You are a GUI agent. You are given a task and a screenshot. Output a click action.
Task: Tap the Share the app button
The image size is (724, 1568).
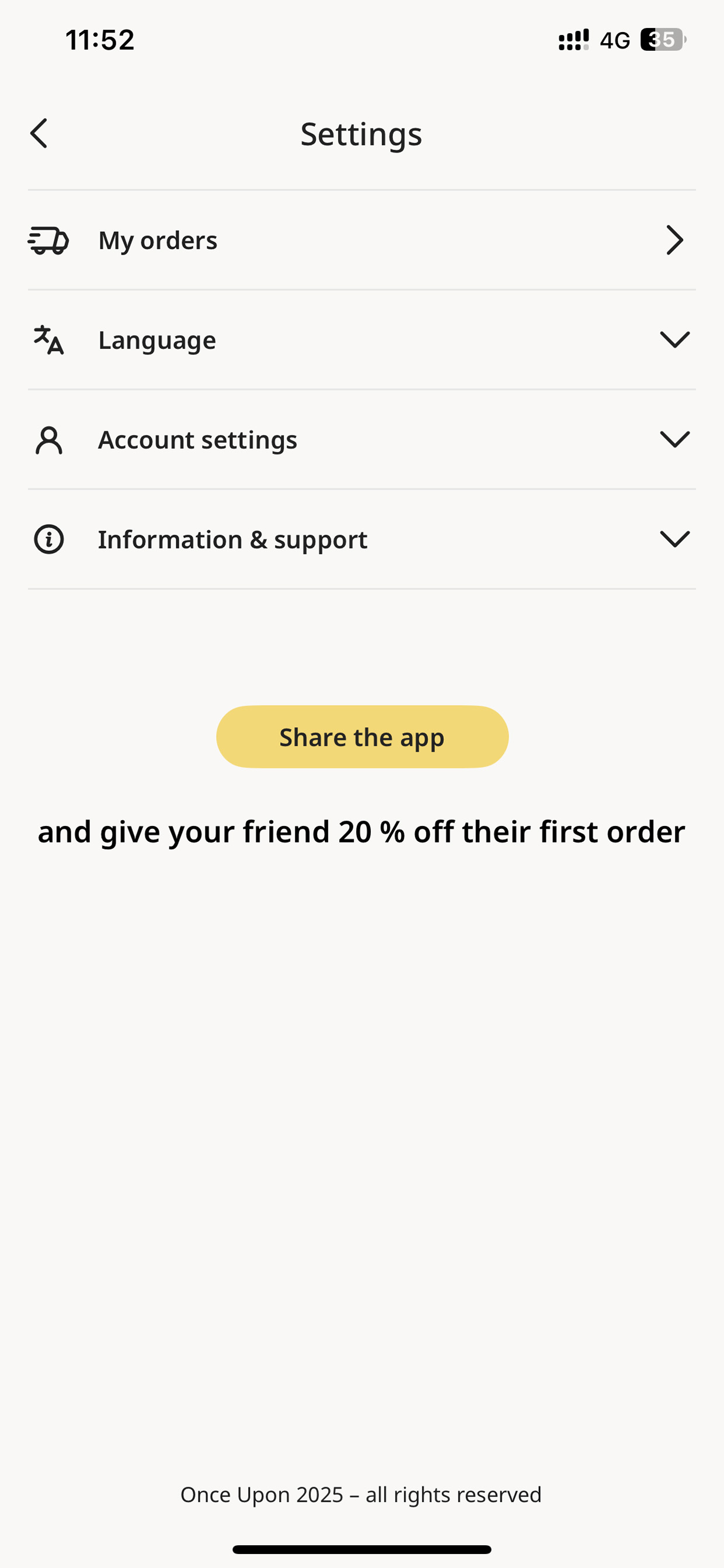(362, 737)
